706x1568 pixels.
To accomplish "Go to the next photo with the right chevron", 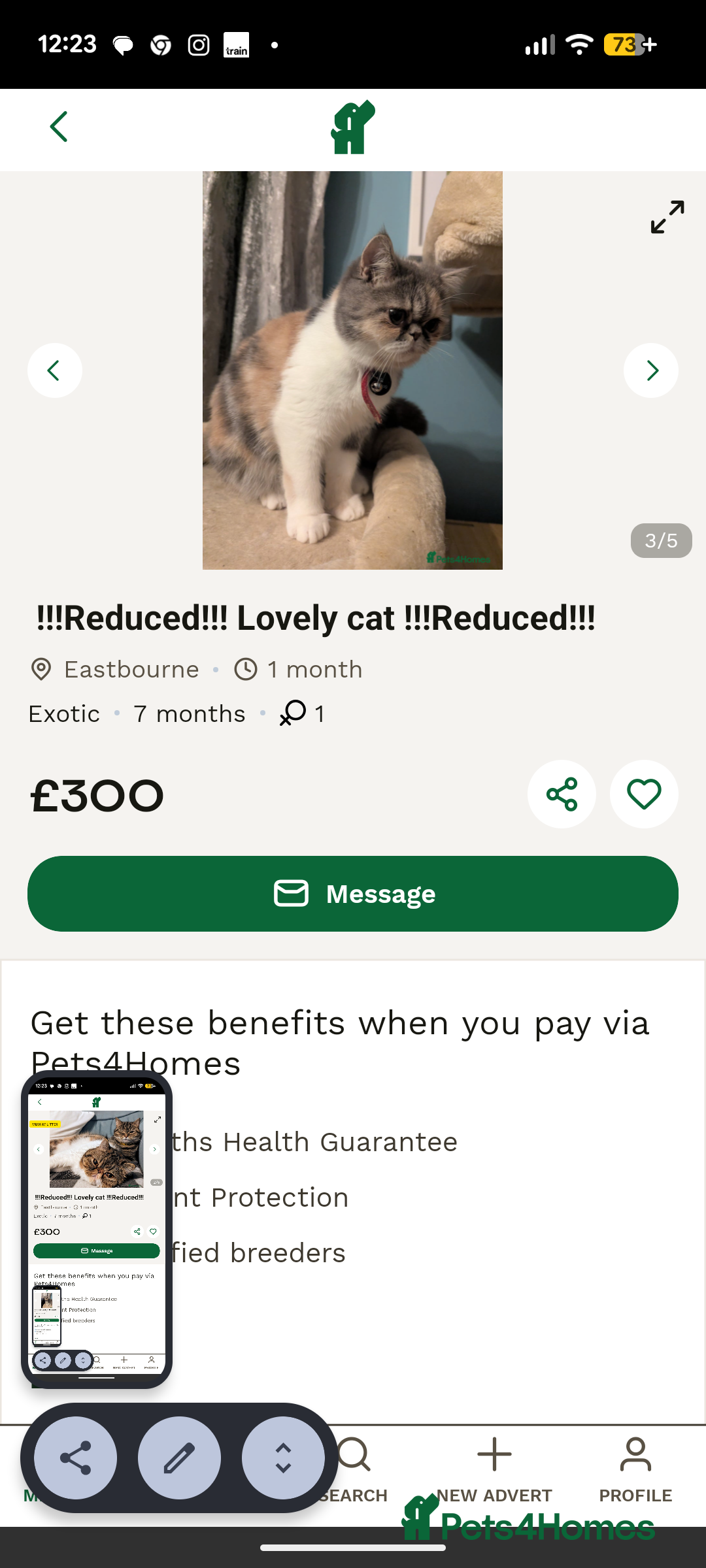I will [x=650, y=370].
